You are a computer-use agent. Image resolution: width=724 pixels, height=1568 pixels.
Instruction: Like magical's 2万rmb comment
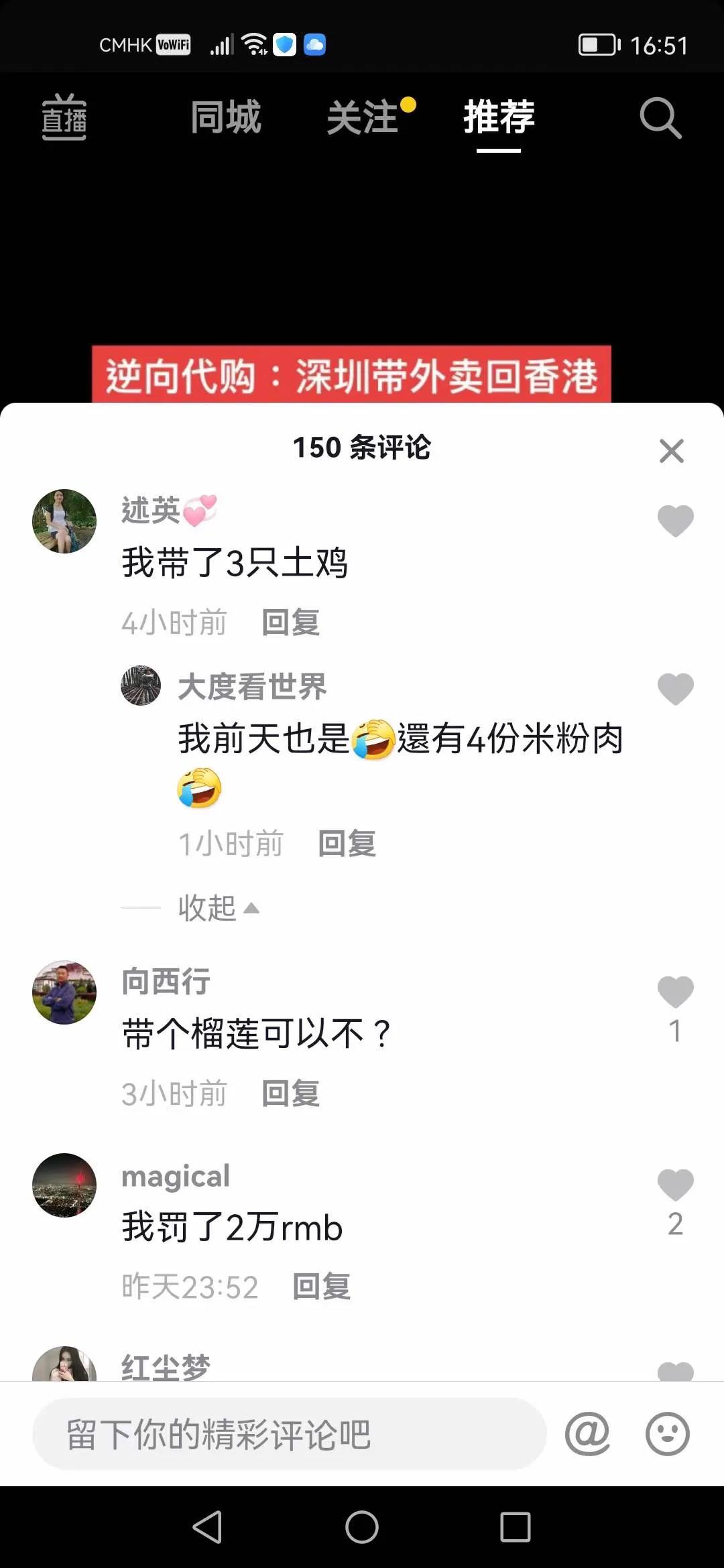pos(675,1181)
